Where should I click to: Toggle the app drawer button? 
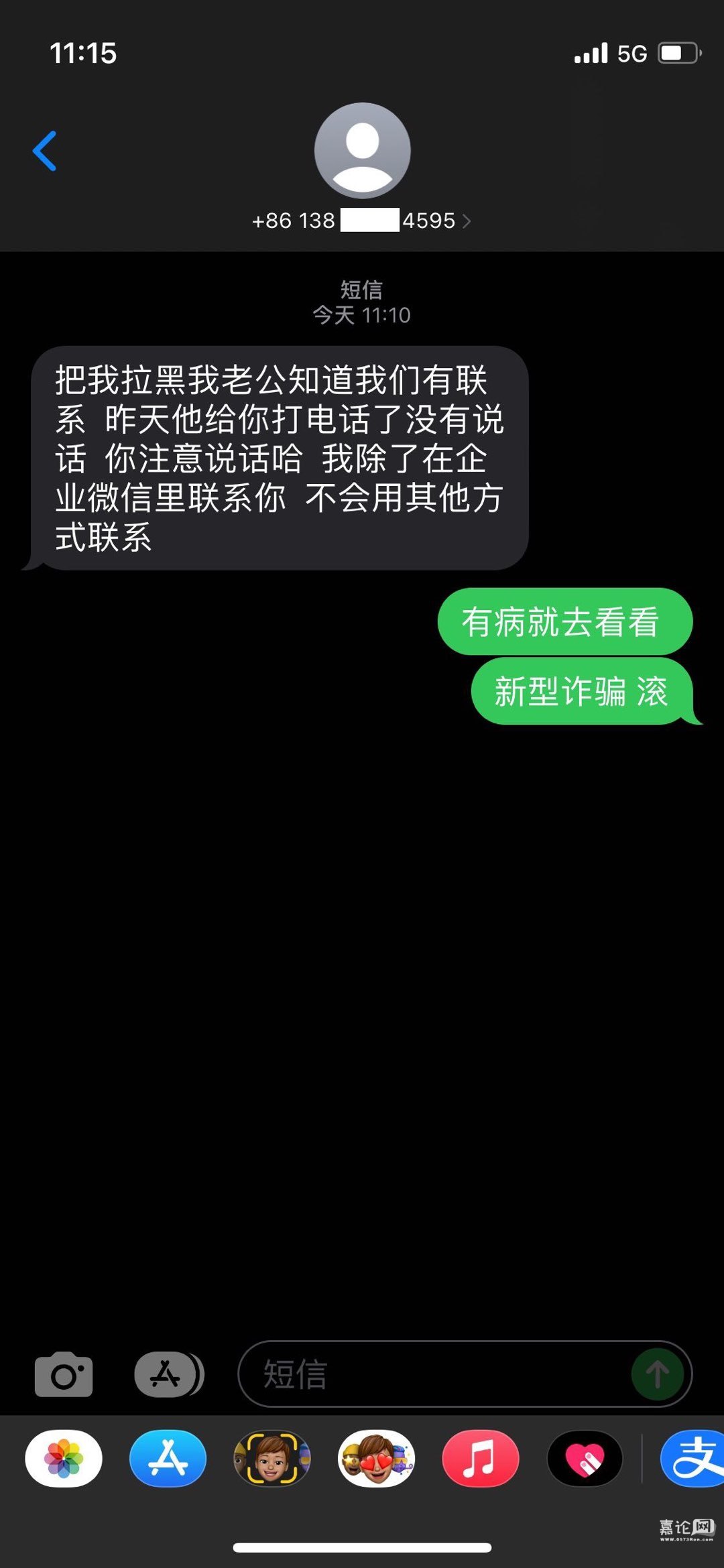168,1374
